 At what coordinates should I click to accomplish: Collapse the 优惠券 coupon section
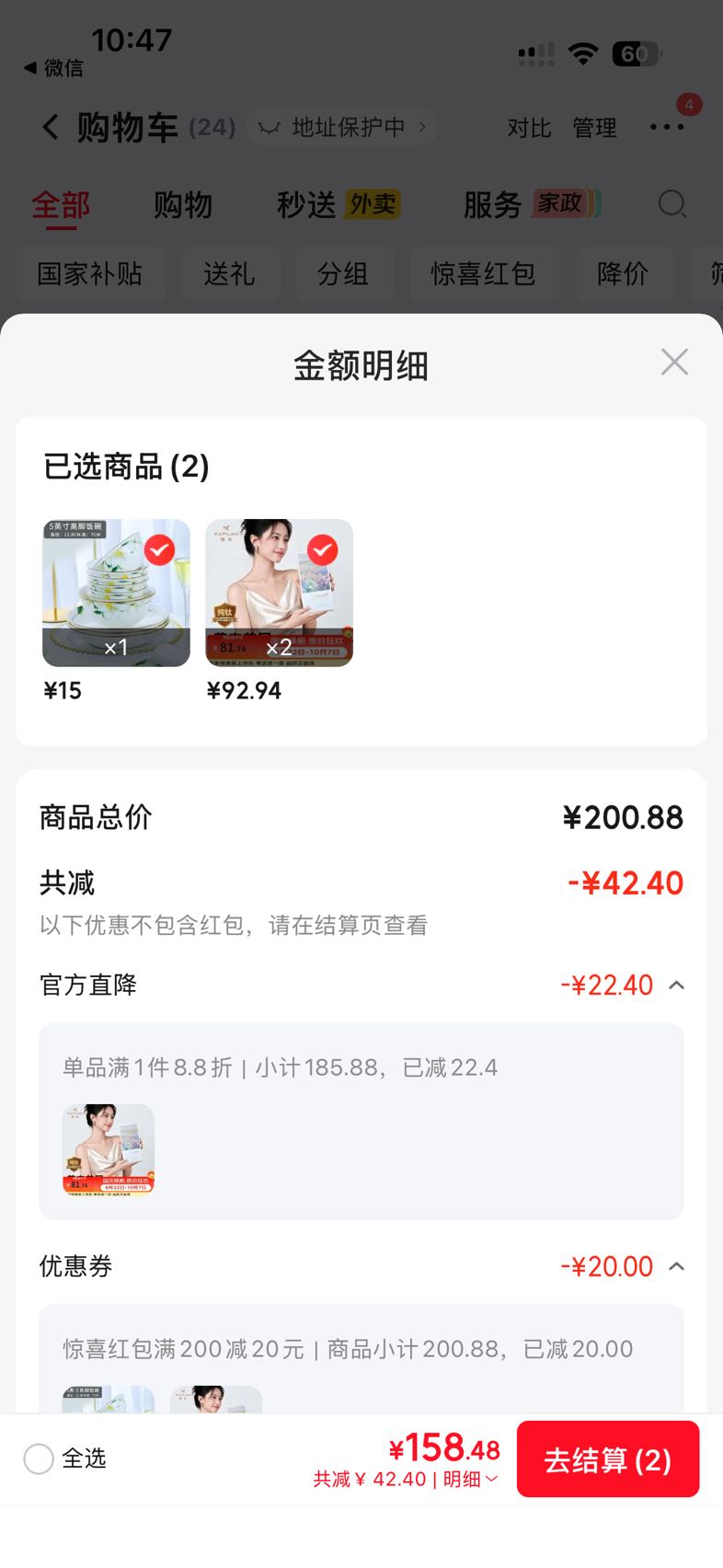(676, 1267)
